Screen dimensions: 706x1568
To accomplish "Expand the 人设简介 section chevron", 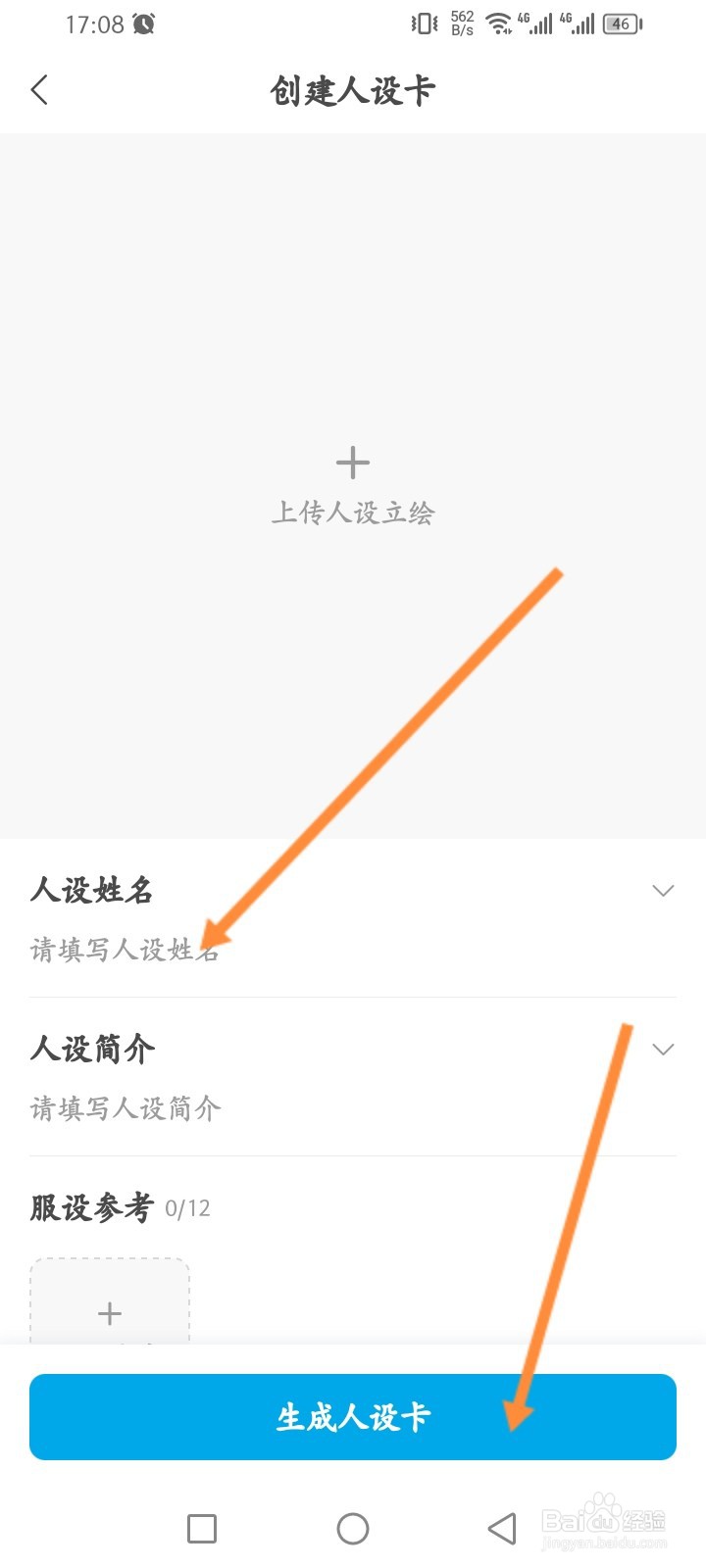I will click(x=663, y=1048).
